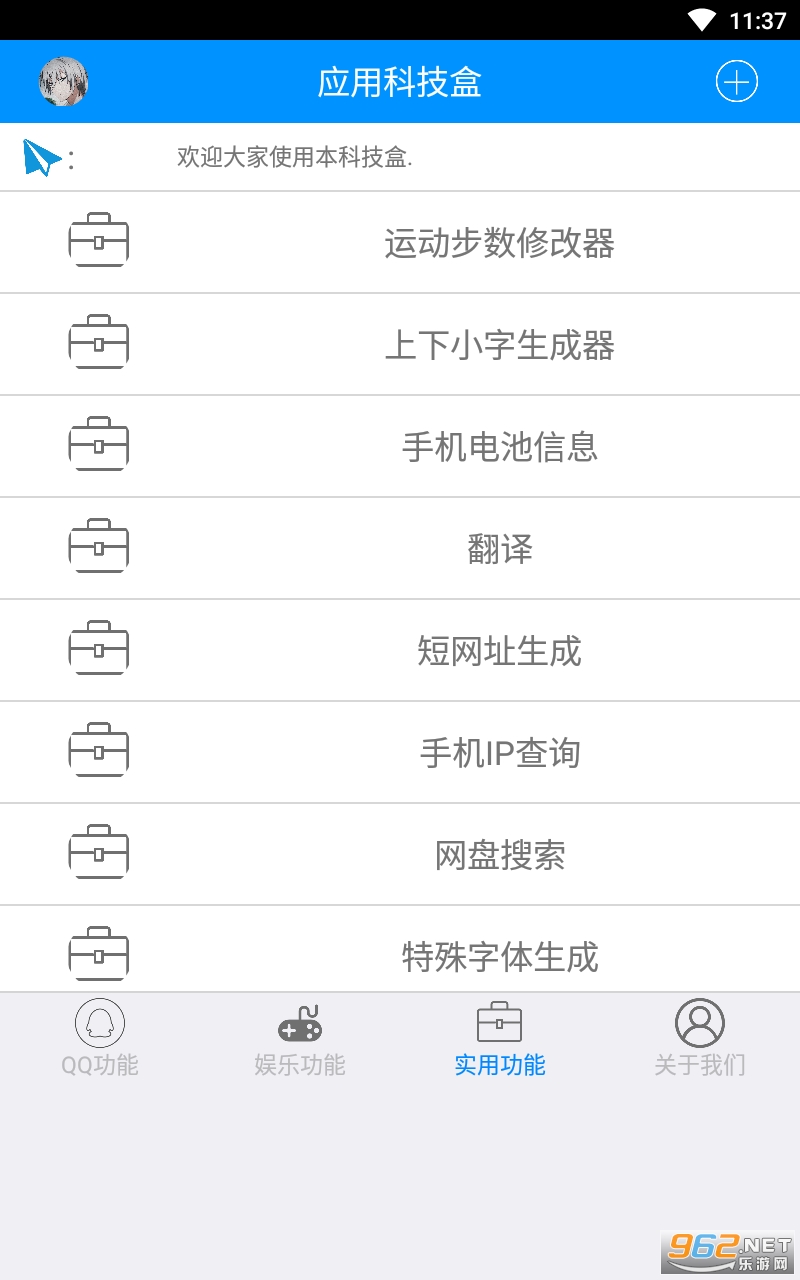Open 特殊字体生成

coord(499,956)
